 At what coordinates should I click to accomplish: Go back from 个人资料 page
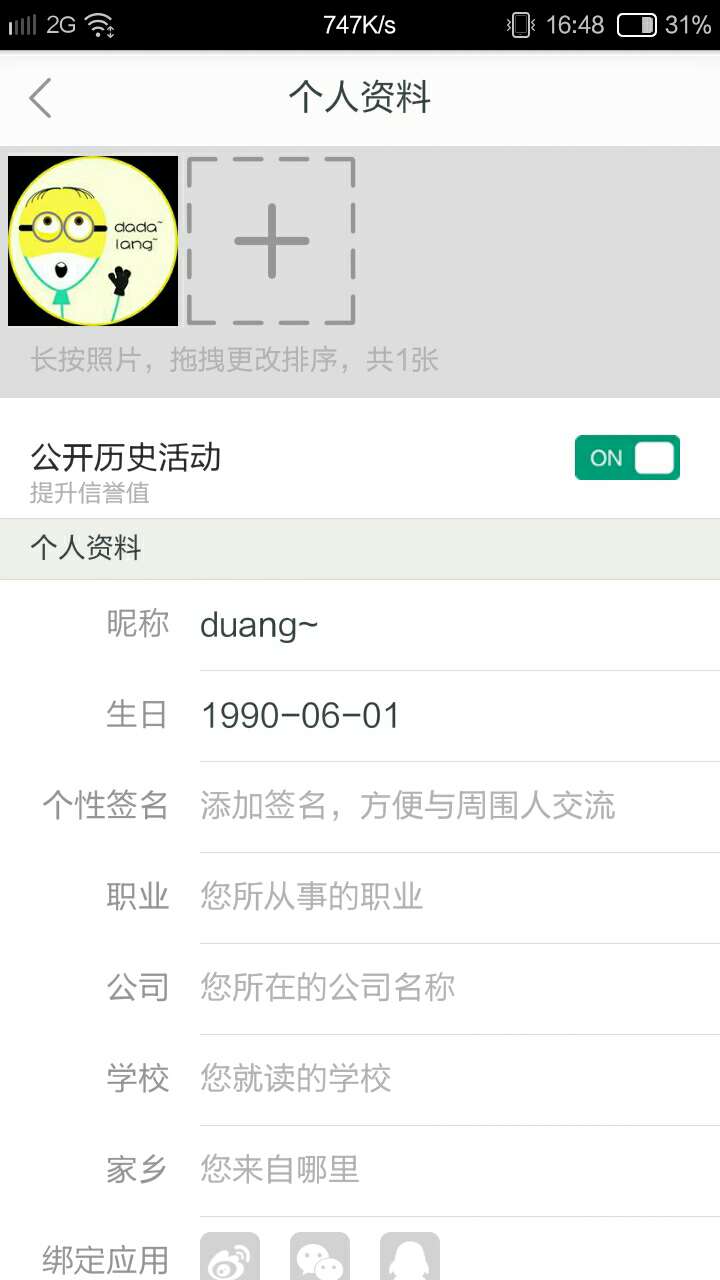point(41,98)
